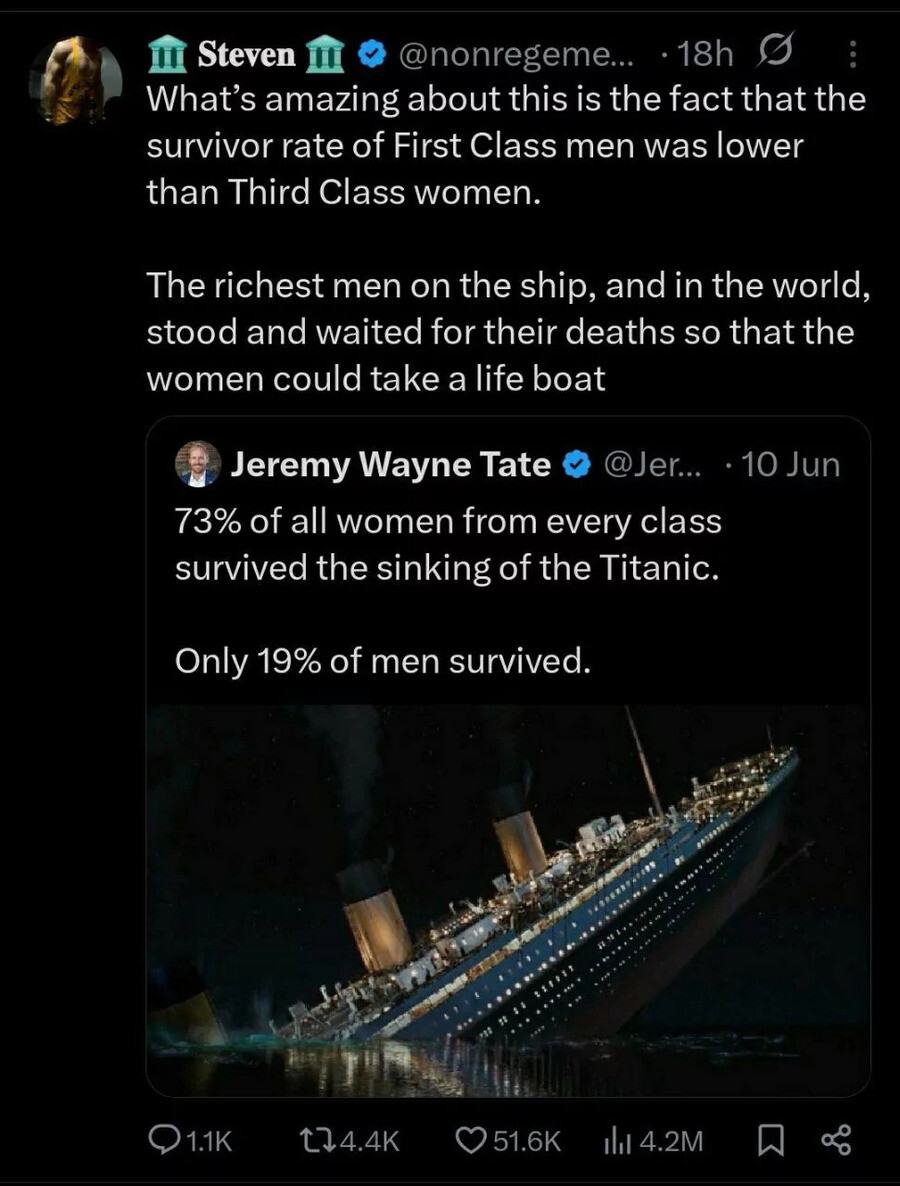View analytics for the 4.2M views
This screenshot has width=900, height=1186.
[653, 1139]
